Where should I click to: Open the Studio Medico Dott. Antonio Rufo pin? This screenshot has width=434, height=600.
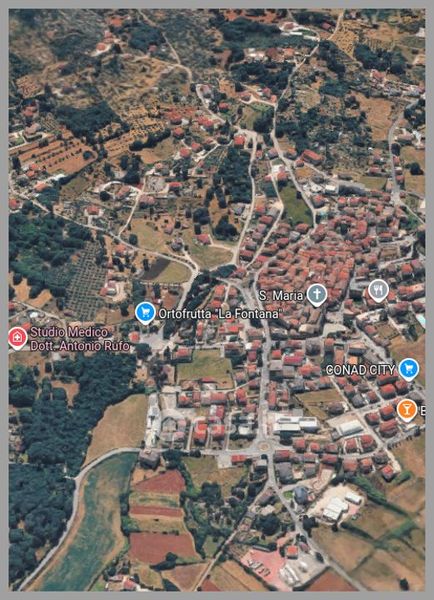18,338
